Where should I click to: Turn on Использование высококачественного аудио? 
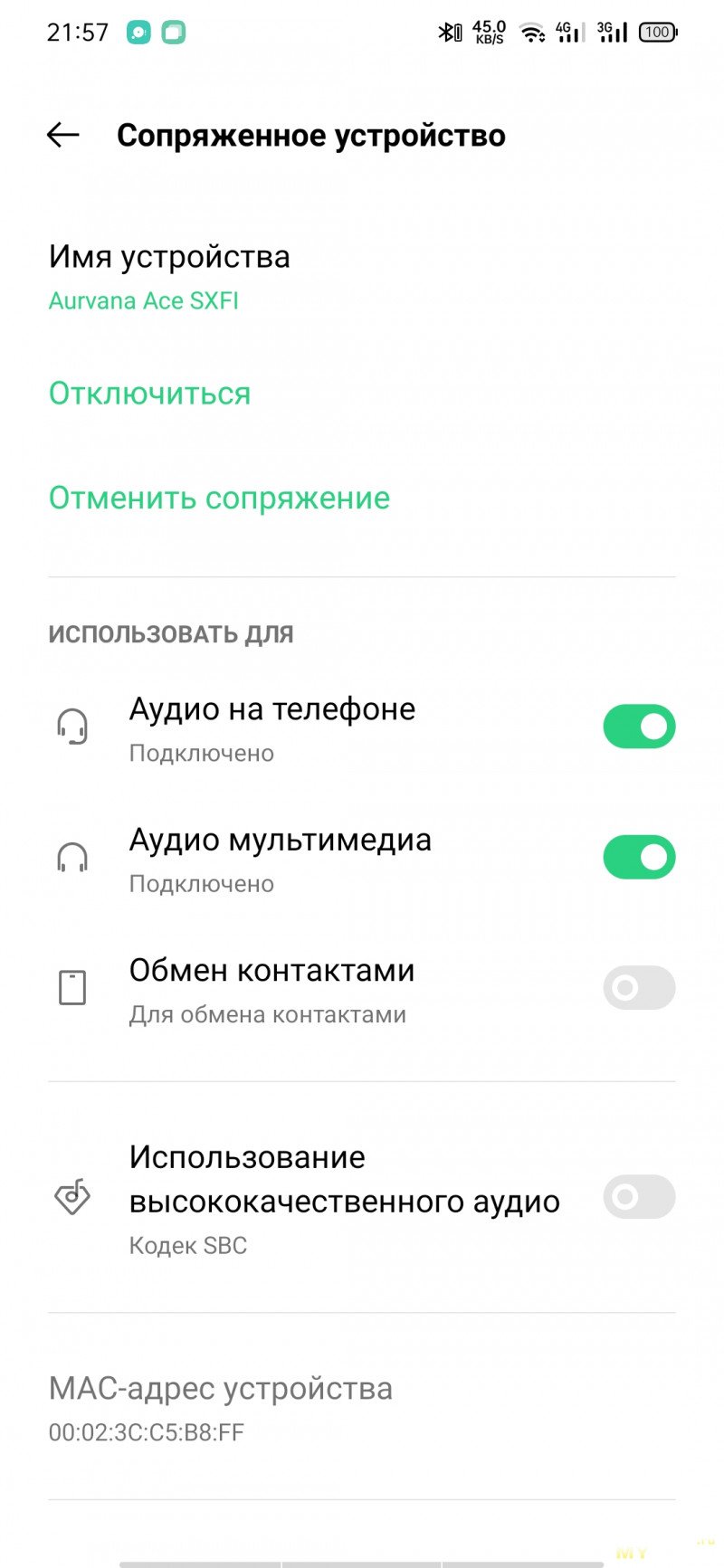[639, 1197]
